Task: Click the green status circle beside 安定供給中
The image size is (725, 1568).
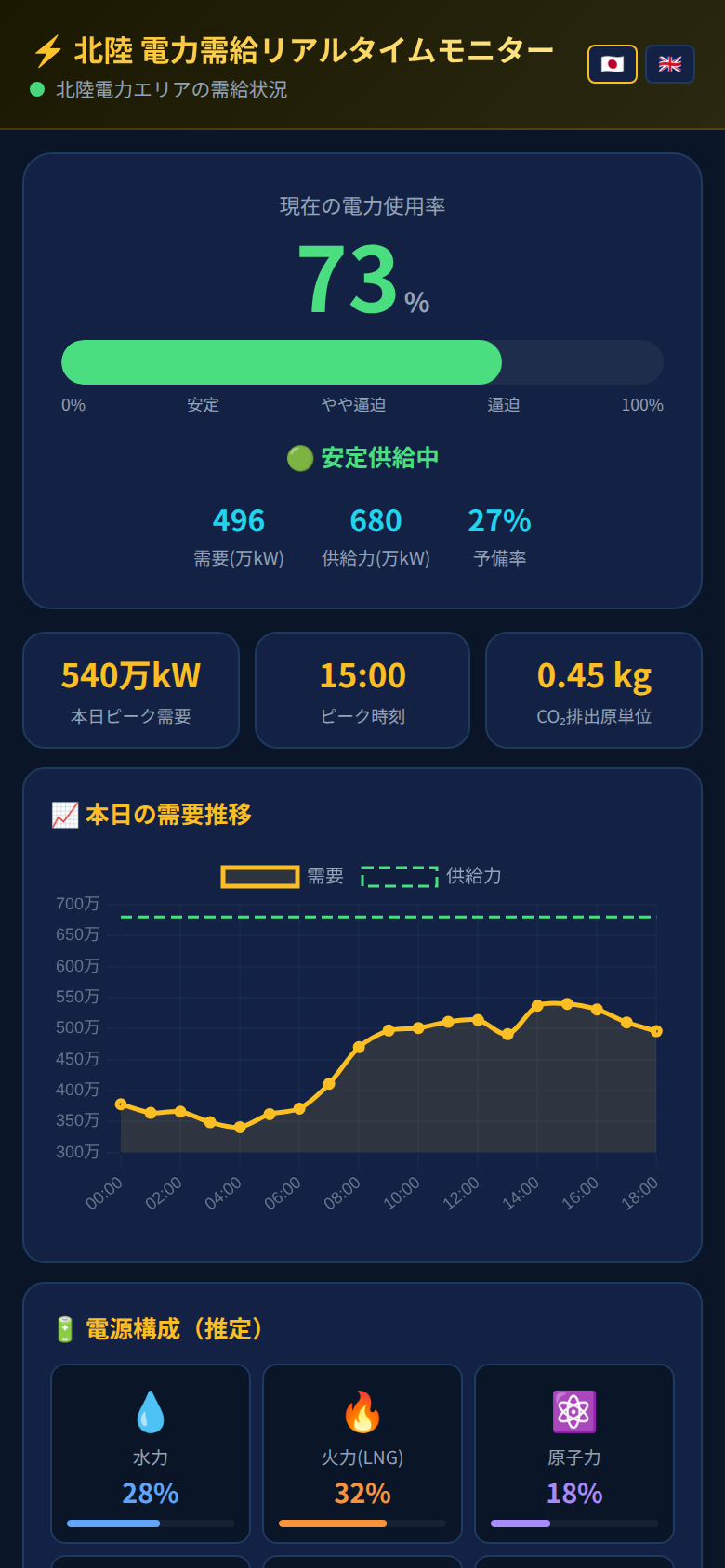Action: pos(300,458)
